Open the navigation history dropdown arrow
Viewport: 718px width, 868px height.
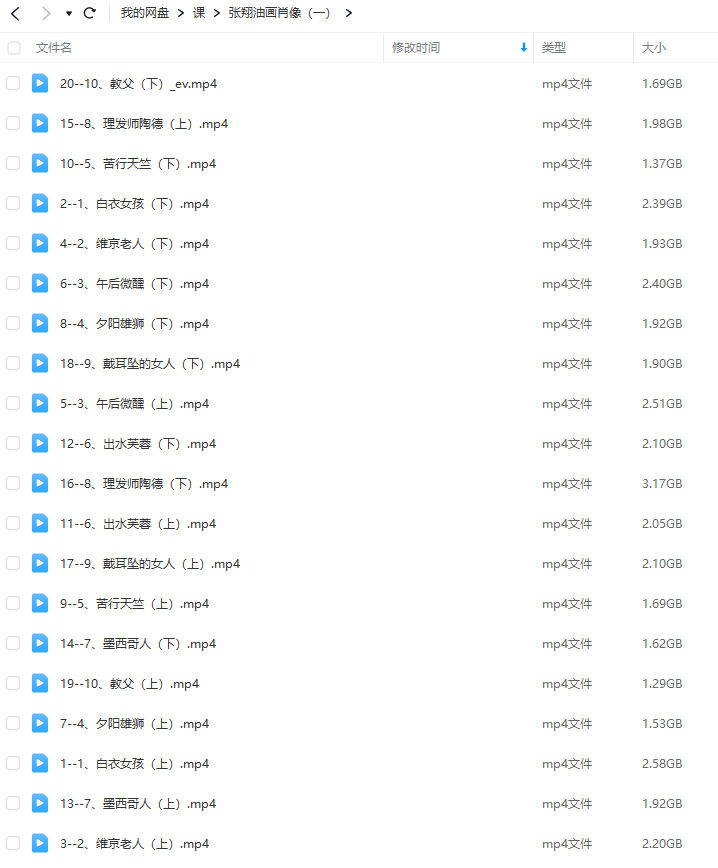coord(68,14)
